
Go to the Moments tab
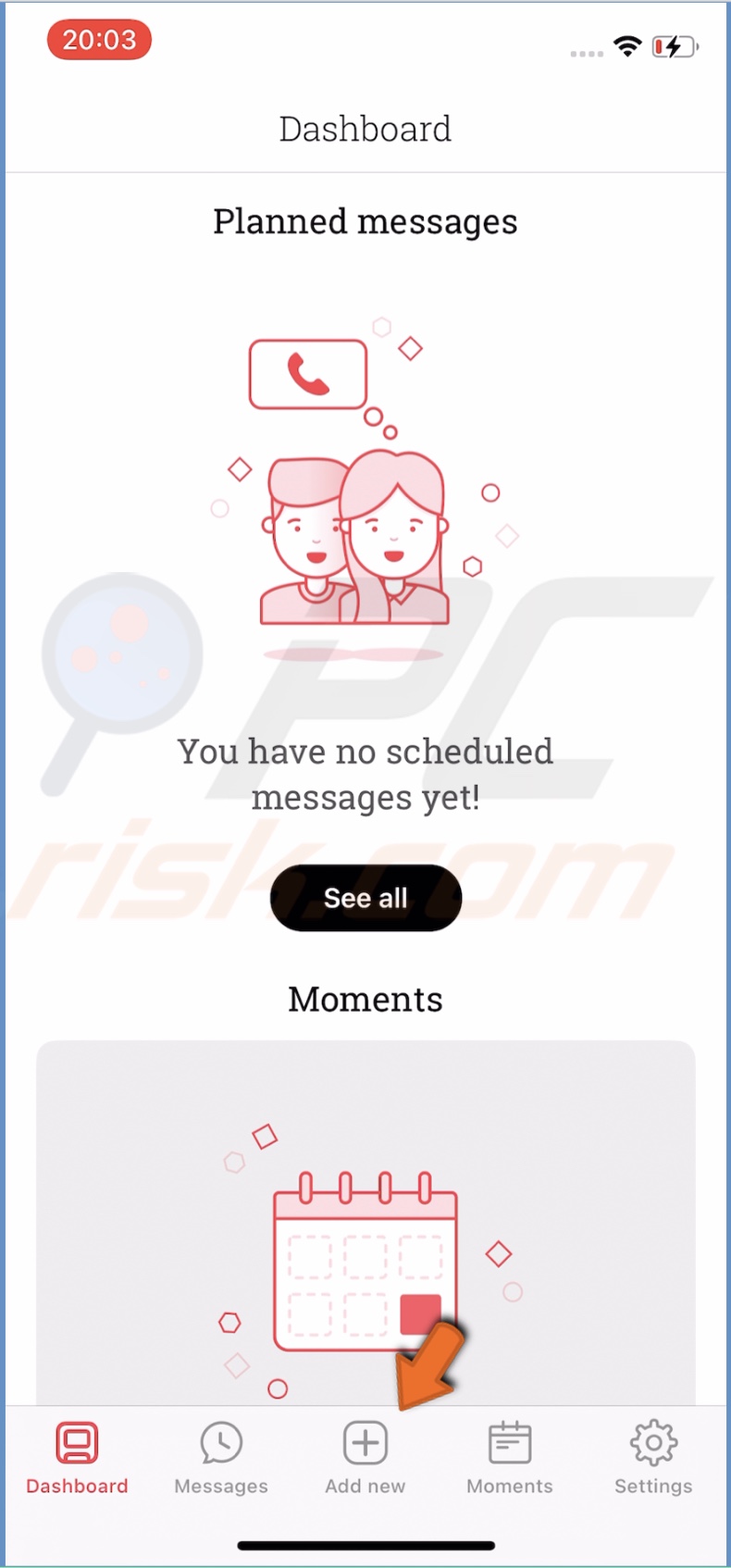tap(509, 1458)
